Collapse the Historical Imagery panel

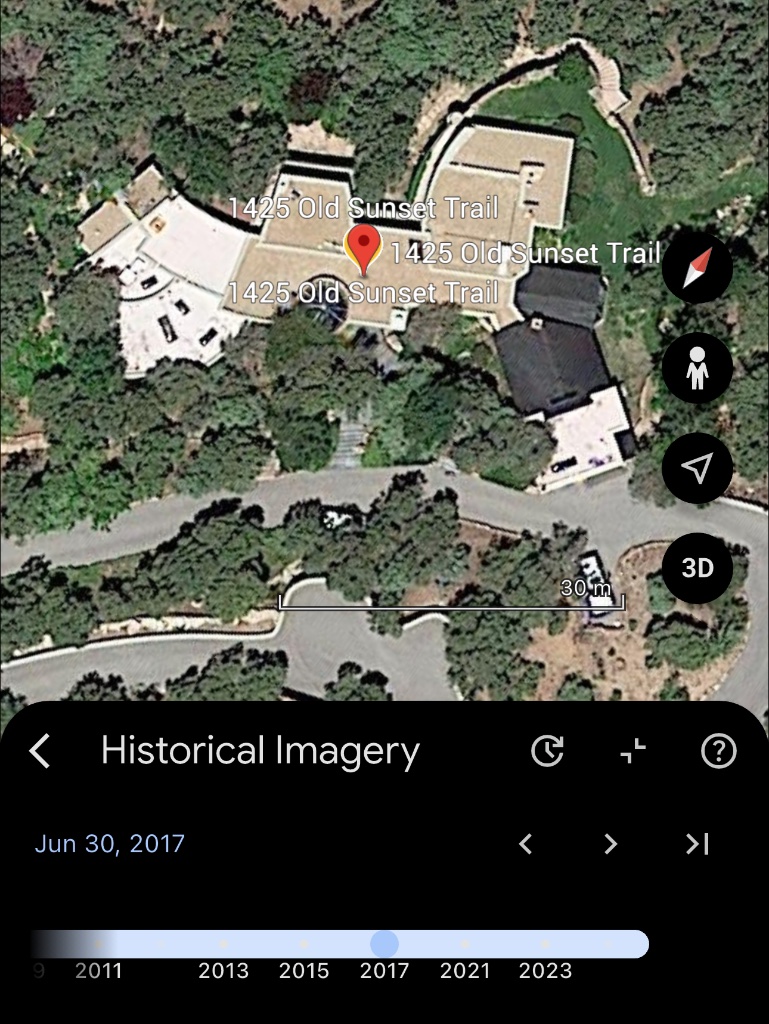633,751
